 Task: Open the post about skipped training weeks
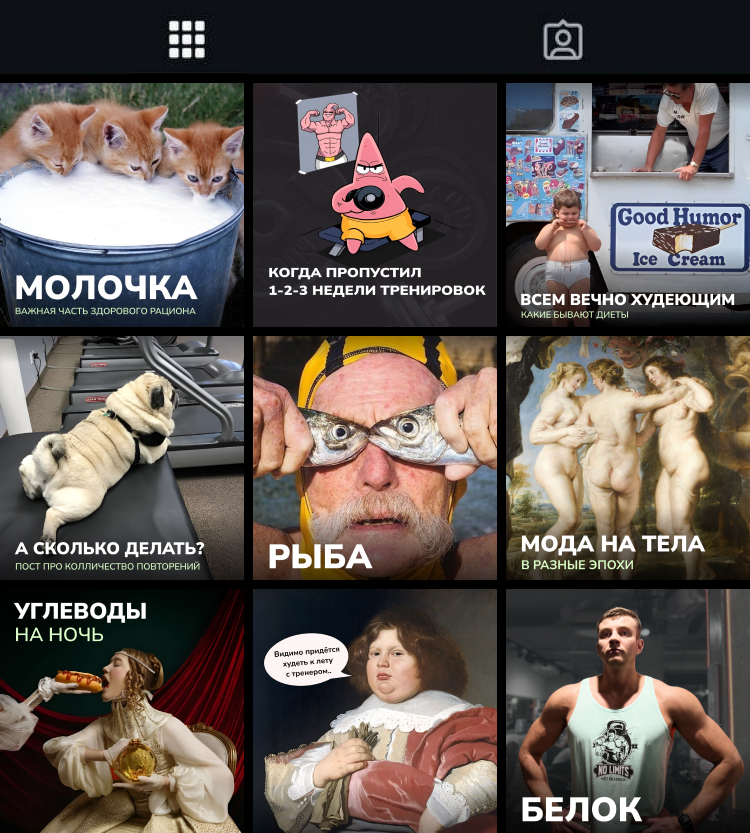pyautogui.click(x=375, y=205)
